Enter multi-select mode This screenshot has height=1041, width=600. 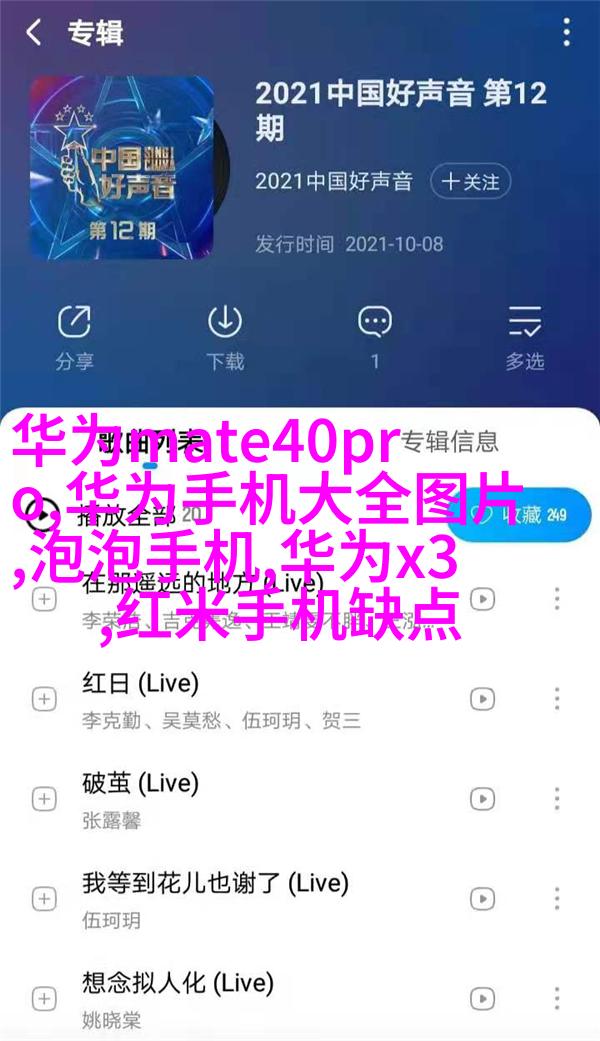[524, 336]
